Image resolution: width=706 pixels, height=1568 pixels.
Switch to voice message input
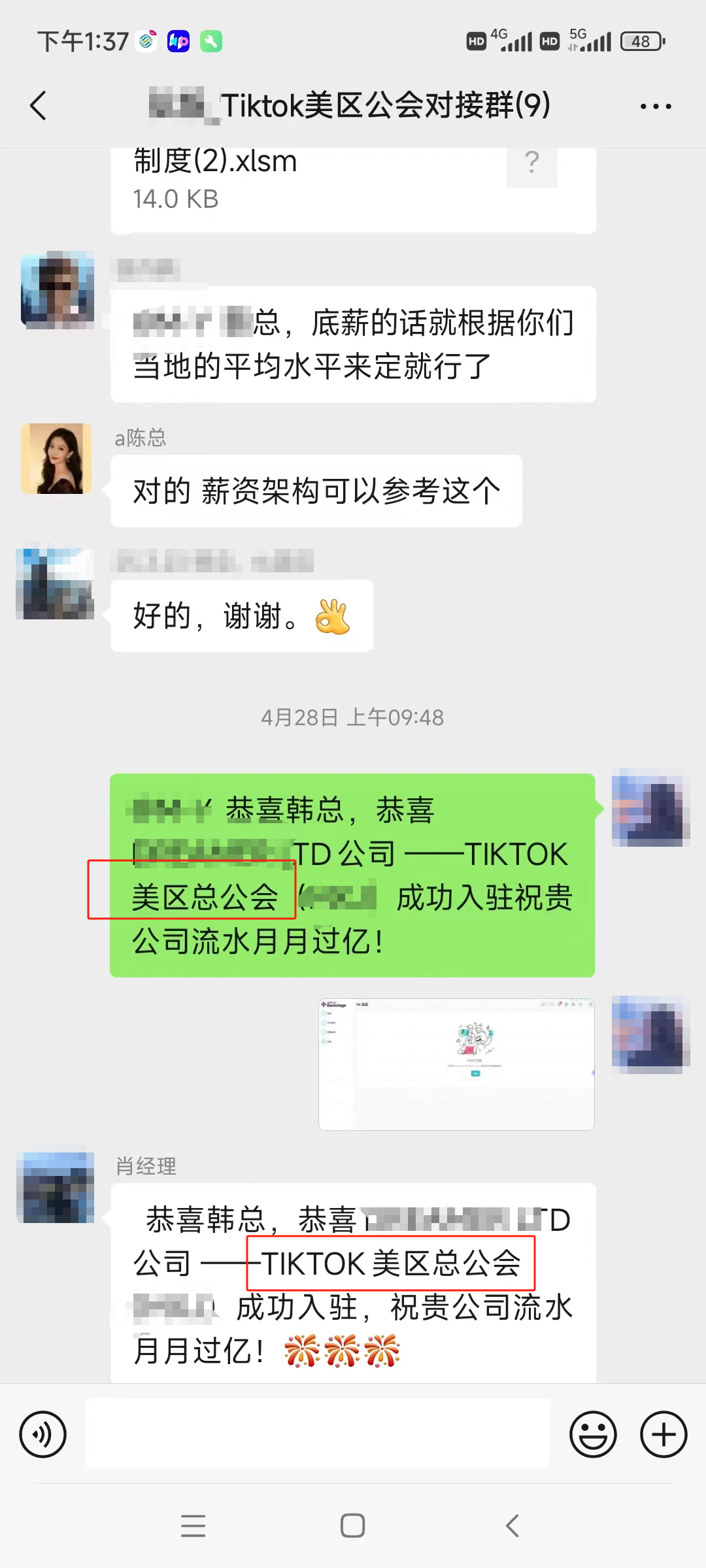click(43, 1435)
